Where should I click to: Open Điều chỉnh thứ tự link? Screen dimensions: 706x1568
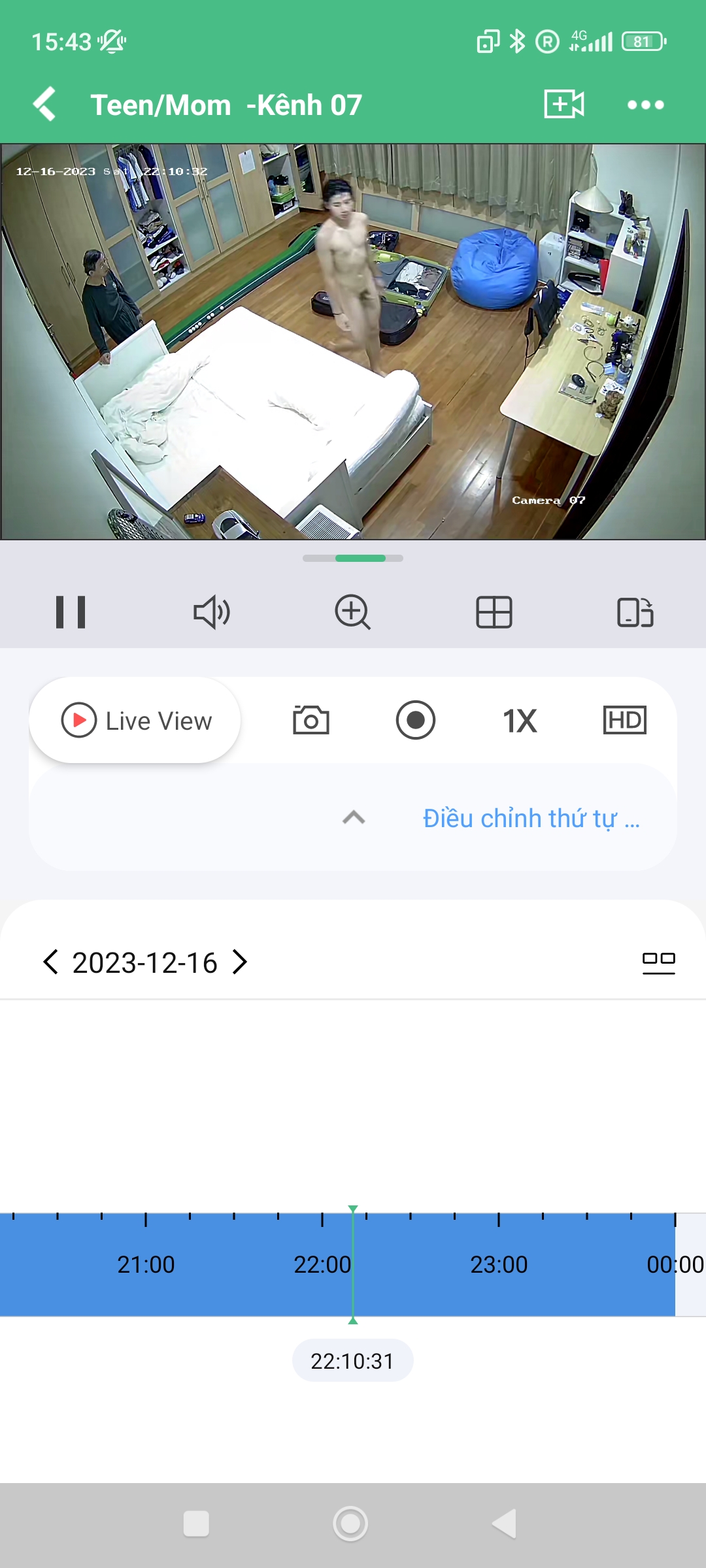tap(531, 818)
